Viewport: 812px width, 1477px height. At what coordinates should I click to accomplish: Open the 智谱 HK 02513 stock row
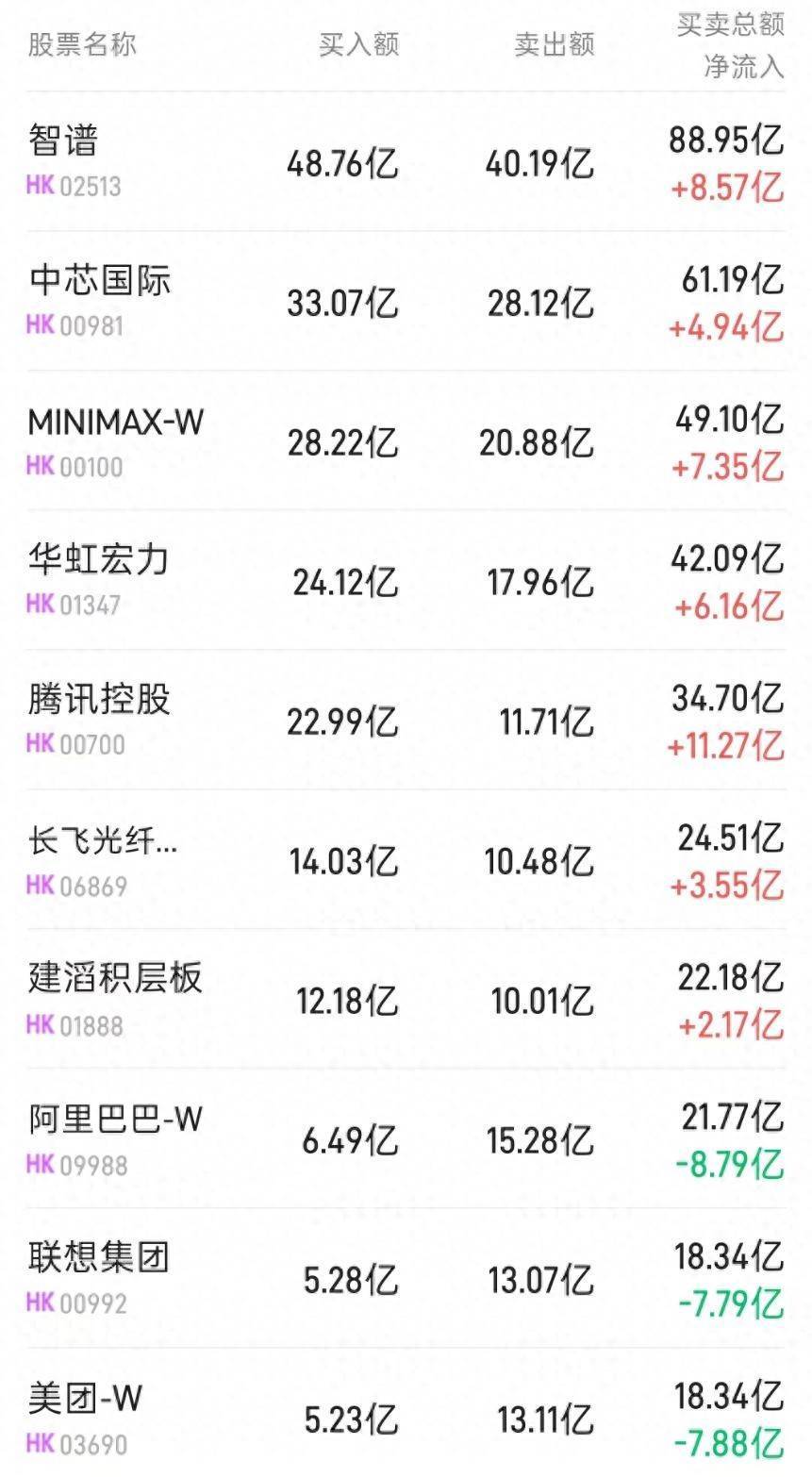click(x=406, y=162)
